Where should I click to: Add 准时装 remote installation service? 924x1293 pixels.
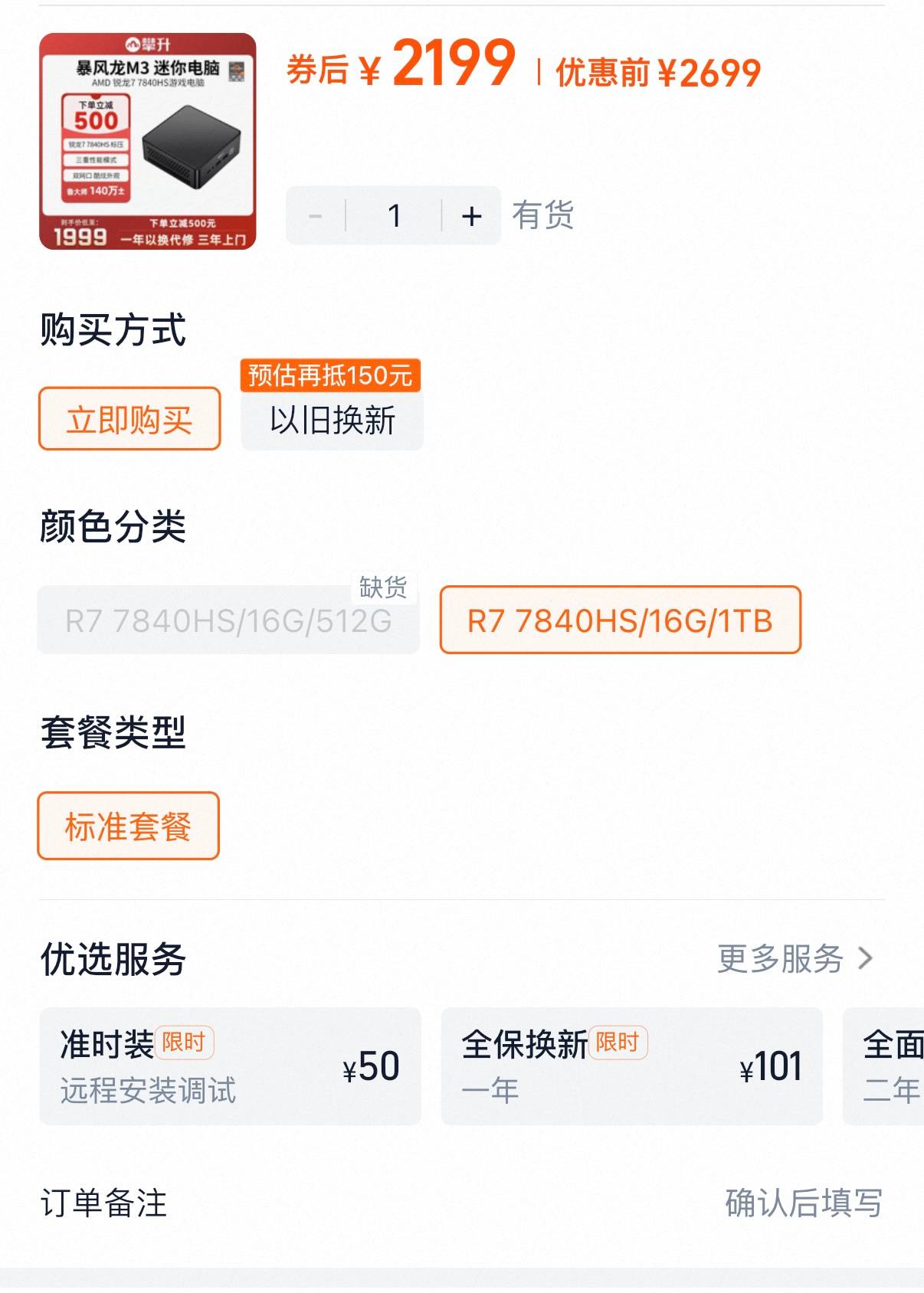pyautogui.click(x=230, y=1065)
